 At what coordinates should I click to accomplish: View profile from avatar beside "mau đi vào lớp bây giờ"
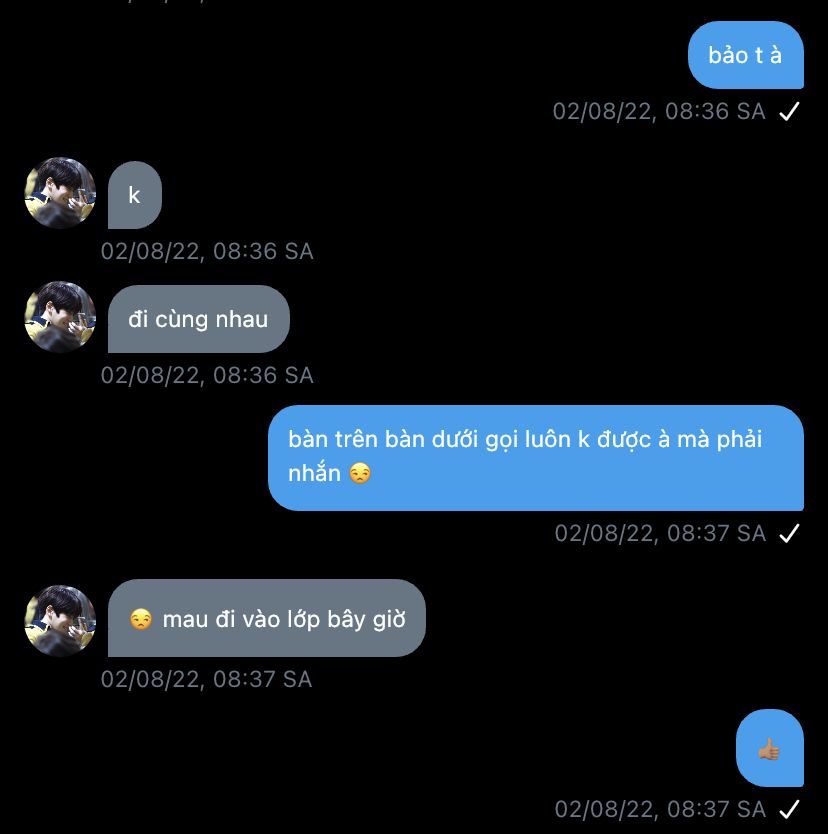(60, 621)
